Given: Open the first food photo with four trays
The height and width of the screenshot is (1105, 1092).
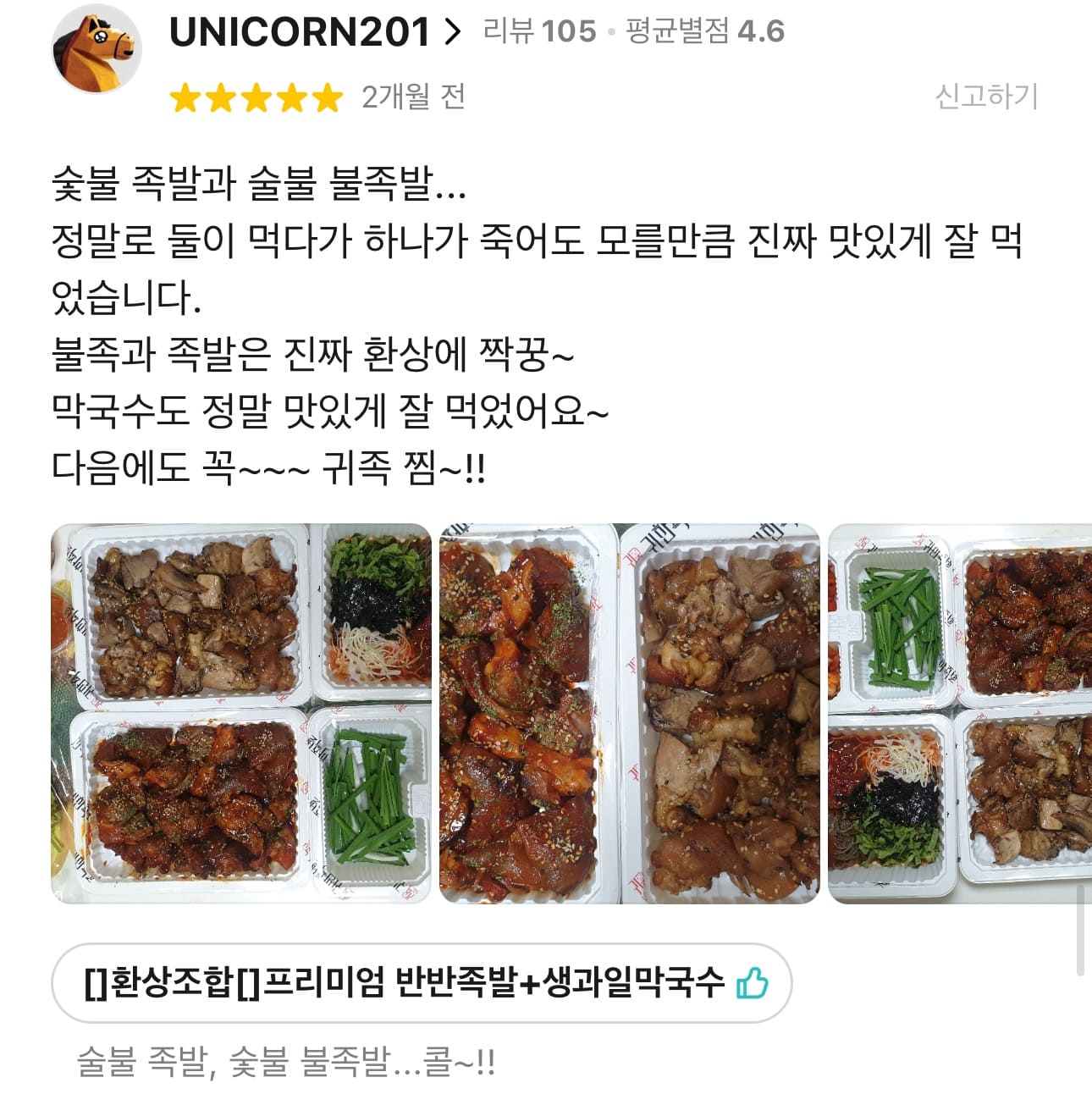Looking at the screenshot, I should 241,713.
